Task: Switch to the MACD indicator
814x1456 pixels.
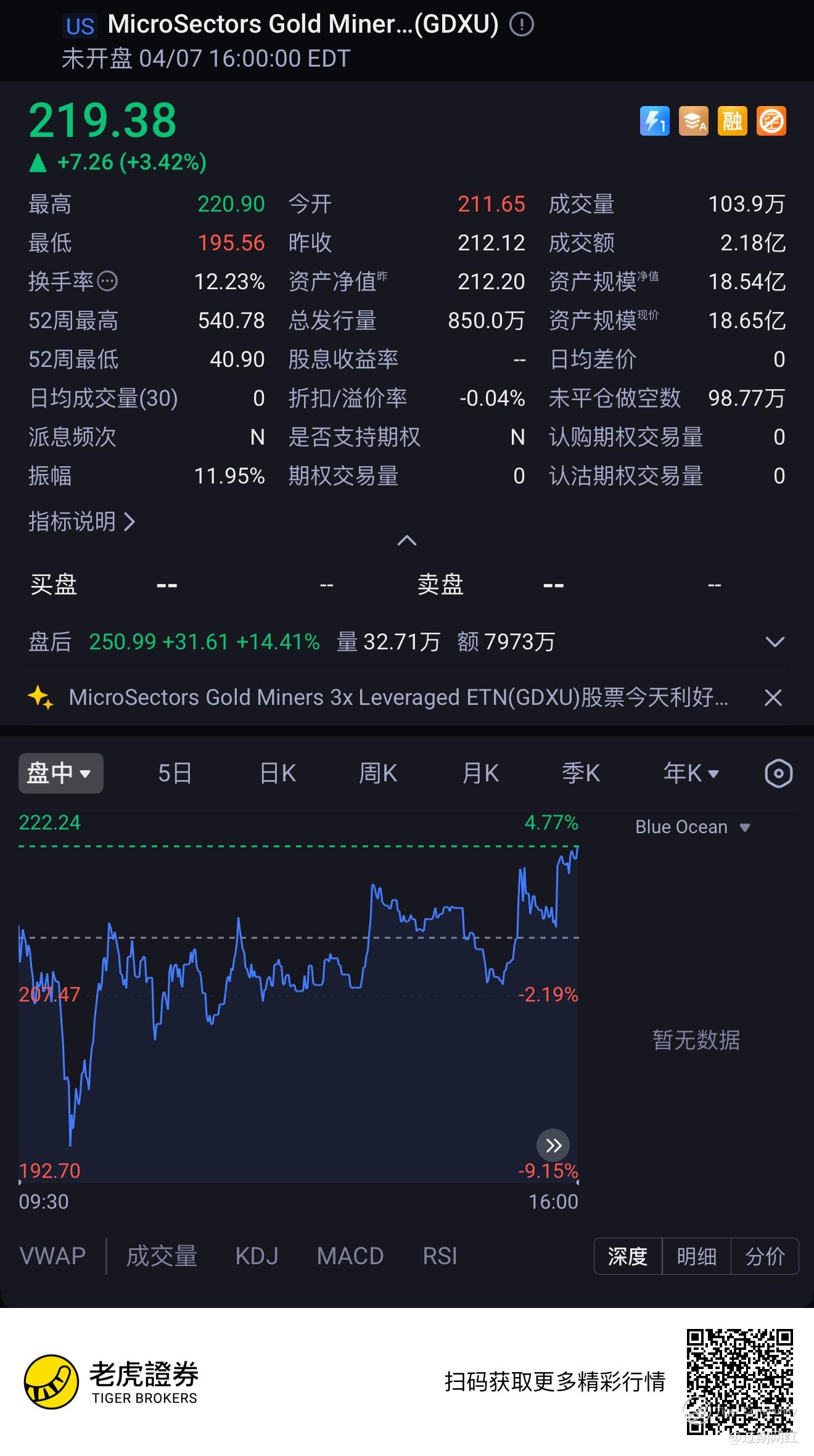Action: [x=350, y=1256]
